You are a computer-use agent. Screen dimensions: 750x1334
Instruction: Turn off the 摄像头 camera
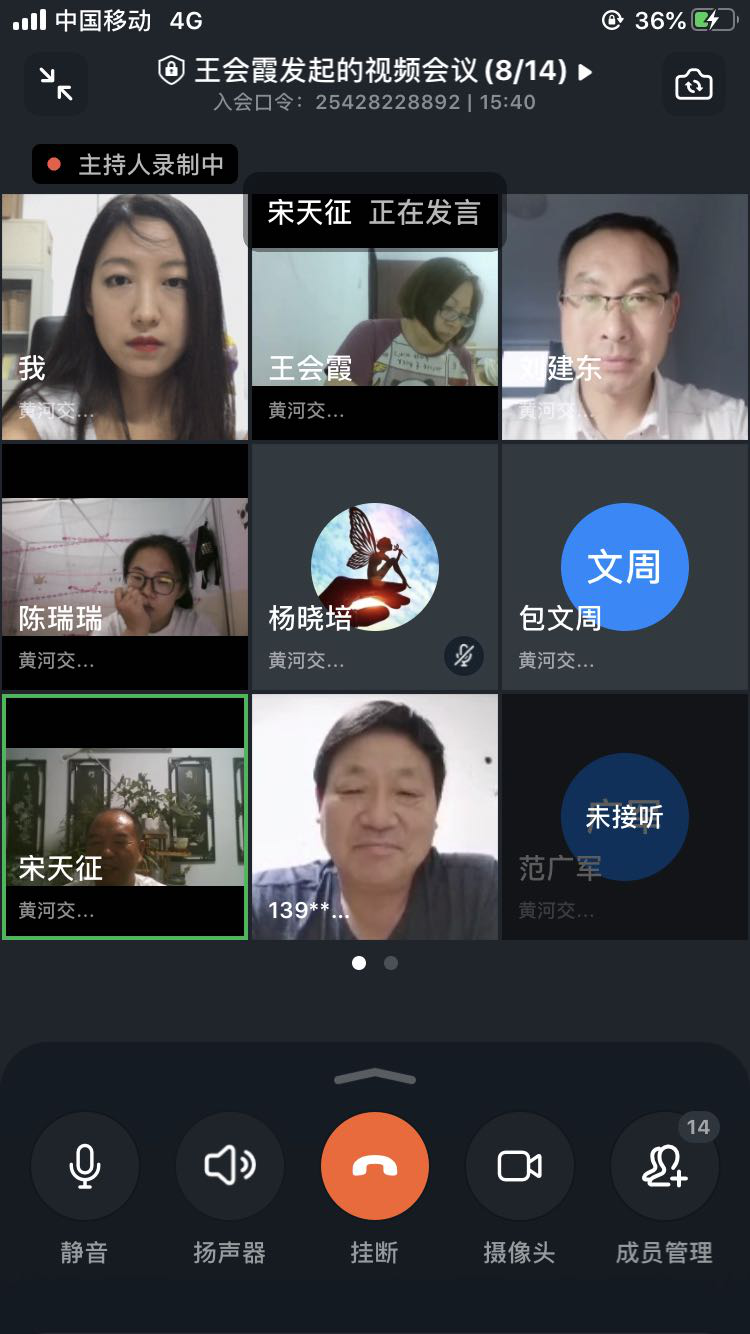coord(520,1166)
